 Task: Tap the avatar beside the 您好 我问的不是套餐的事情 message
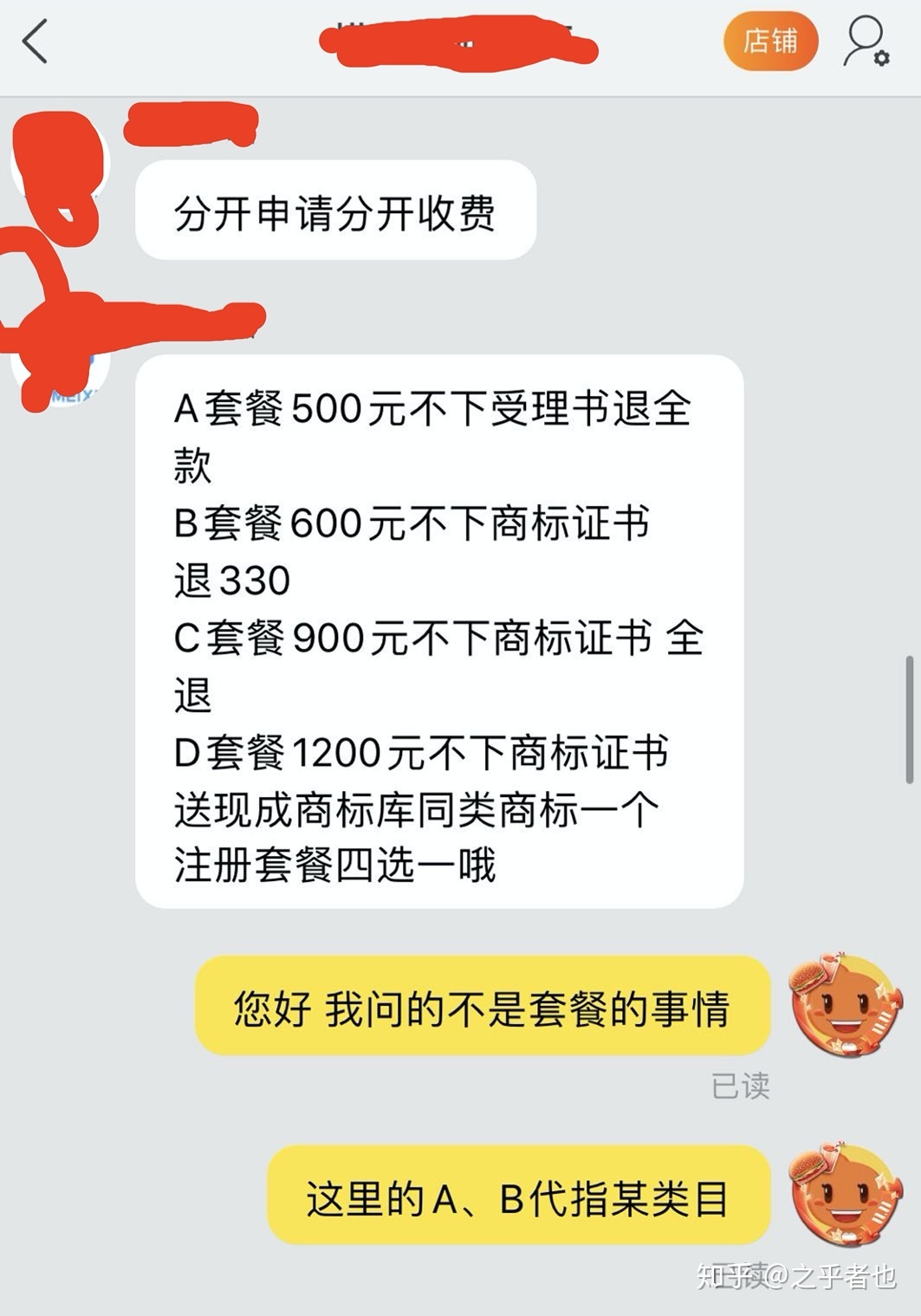tap(845, 1005)
